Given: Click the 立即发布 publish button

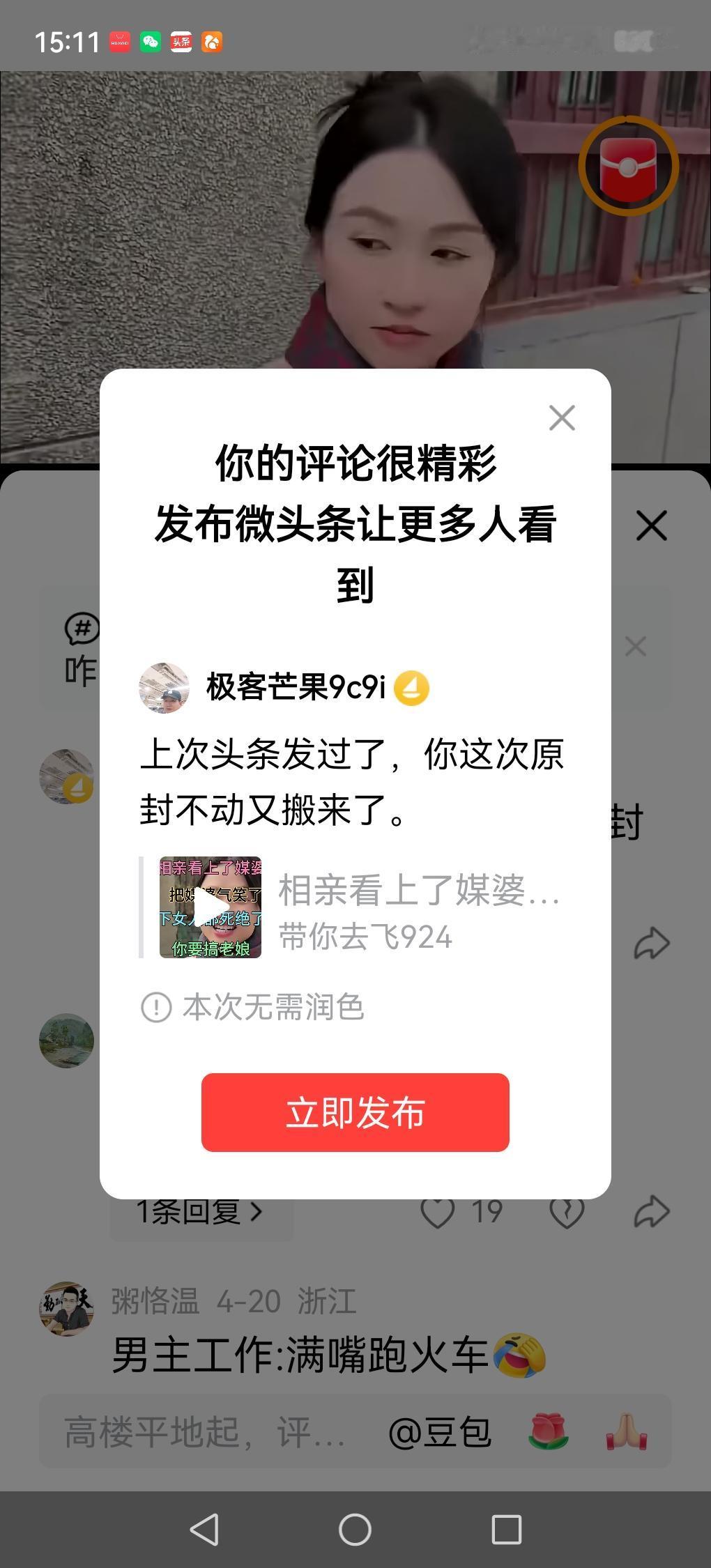Looking at the screenshot, I should [355, 1113].
